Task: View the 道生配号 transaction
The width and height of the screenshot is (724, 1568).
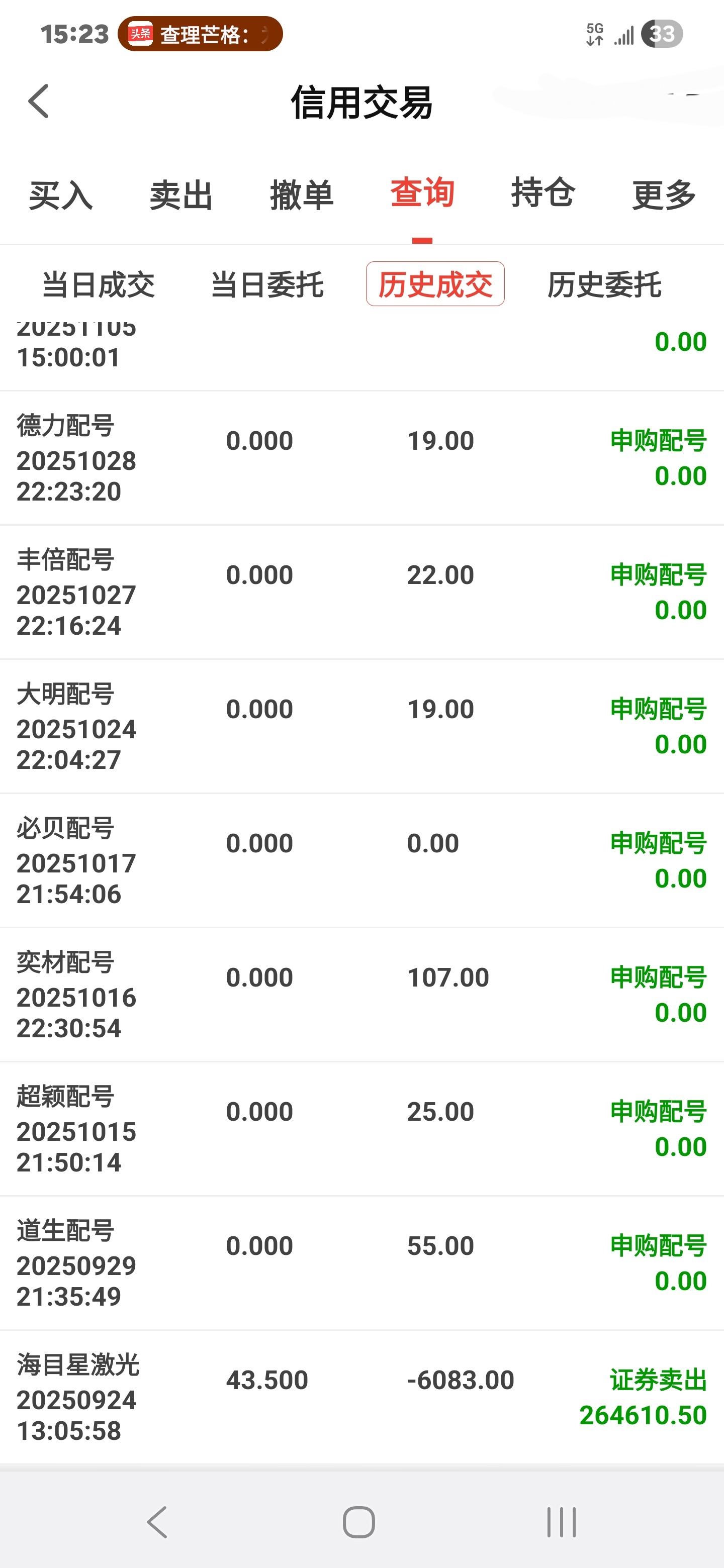Action: click(x=361, y=1263)
